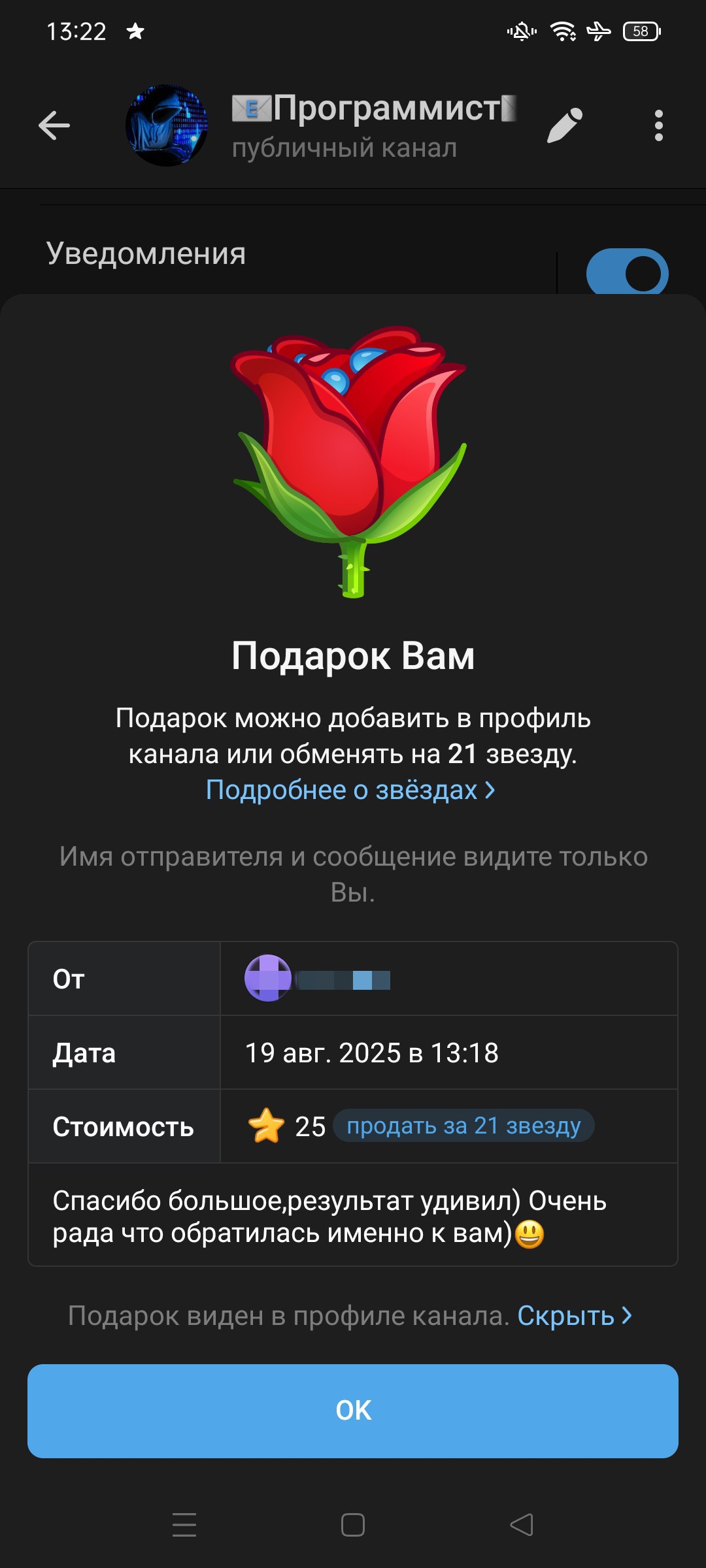This screenshot has height=1568, width=706.
Task: Open the three-dot overflow menu
Action: click(x=658, y=125)
